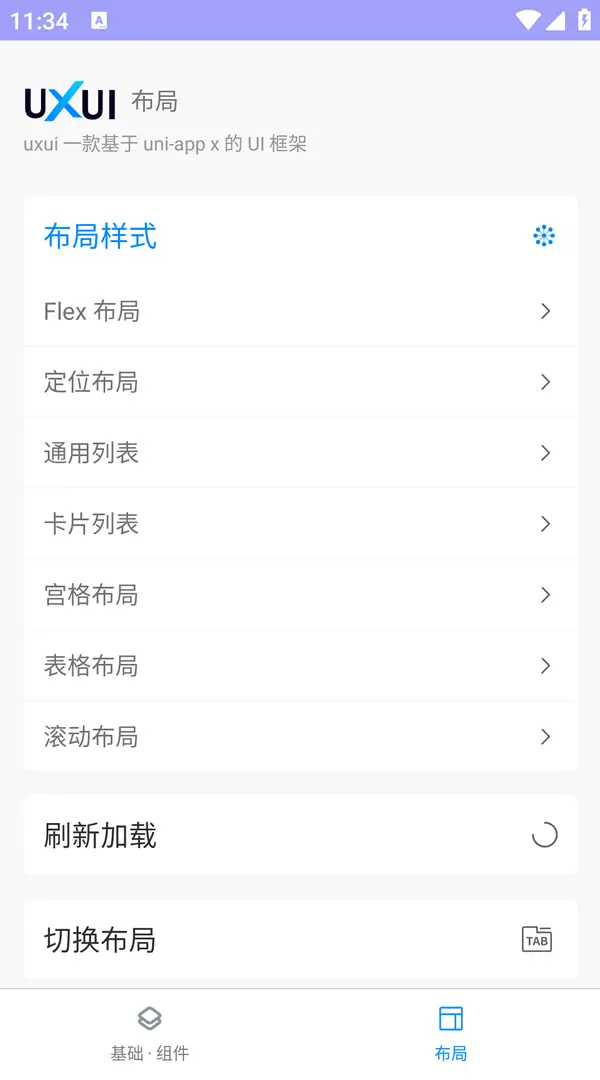This screenshot has width=600, height=1080.
Task: Open the 通用列表 row
Action: (300, 453)
